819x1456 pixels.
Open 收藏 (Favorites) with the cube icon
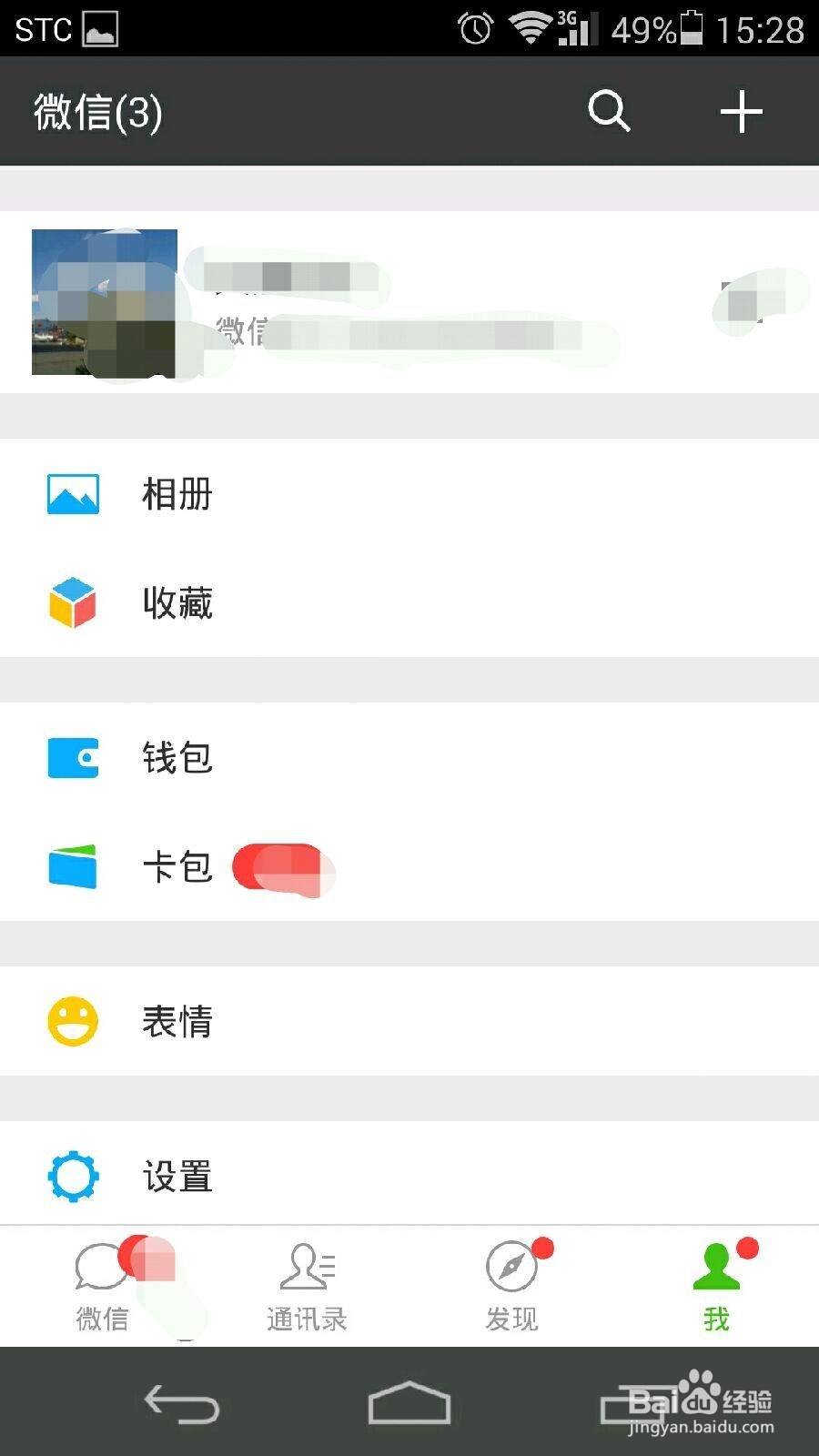click(177, 602)
